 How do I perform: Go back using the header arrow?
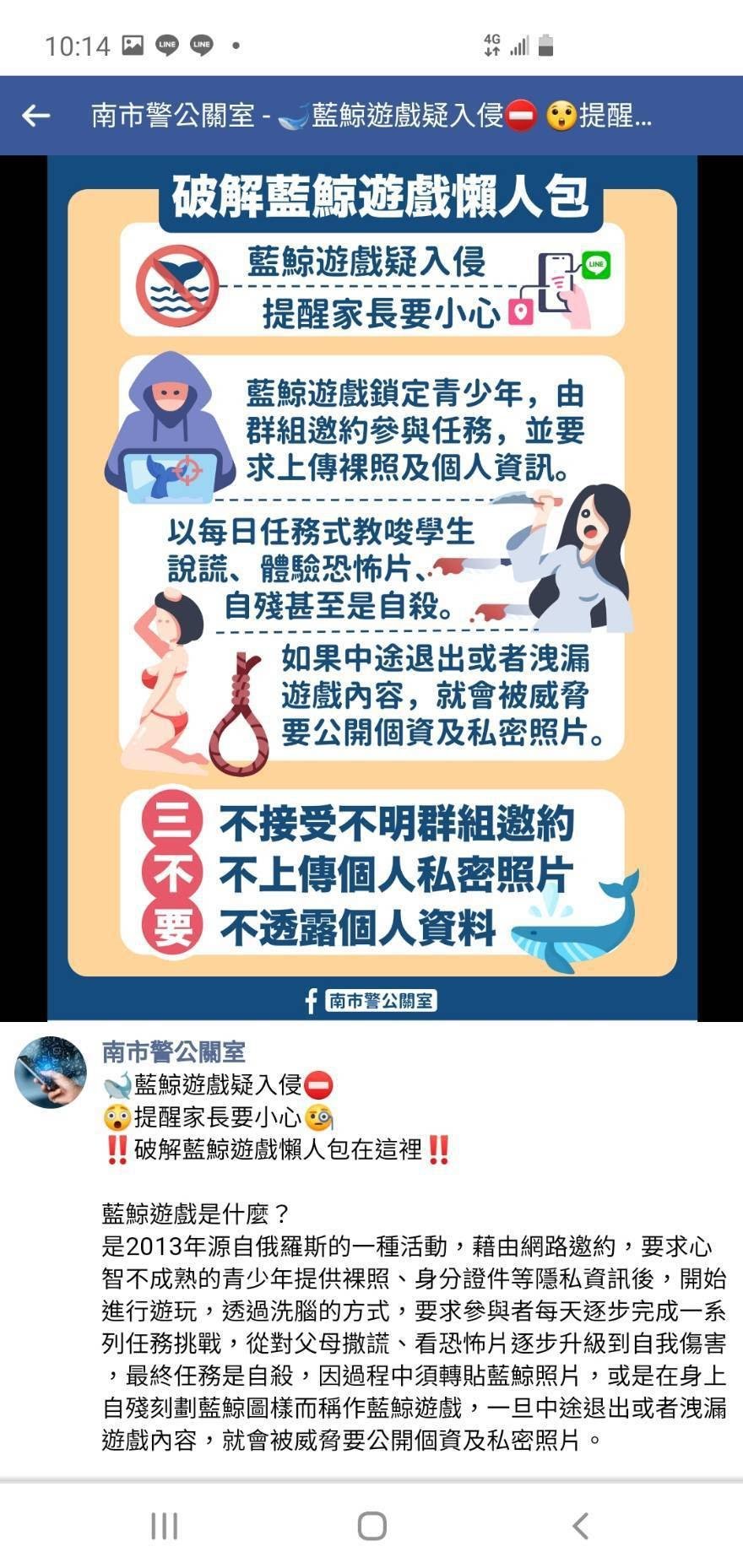coord(35,116)
